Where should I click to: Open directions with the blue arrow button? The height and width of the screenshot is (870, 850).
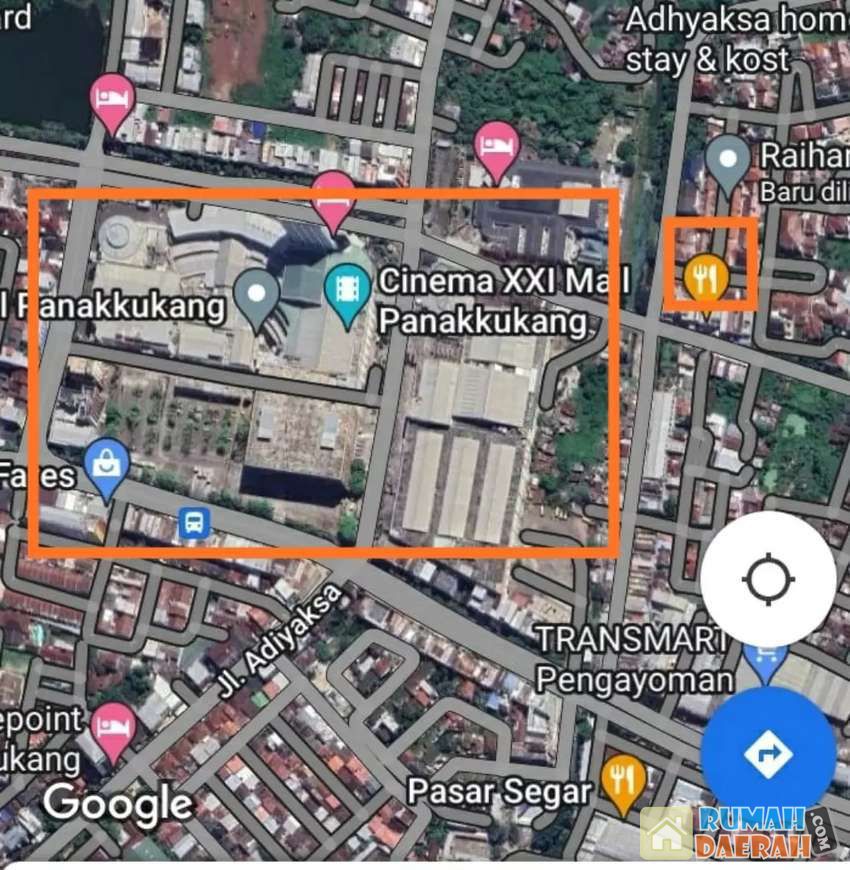768,752
